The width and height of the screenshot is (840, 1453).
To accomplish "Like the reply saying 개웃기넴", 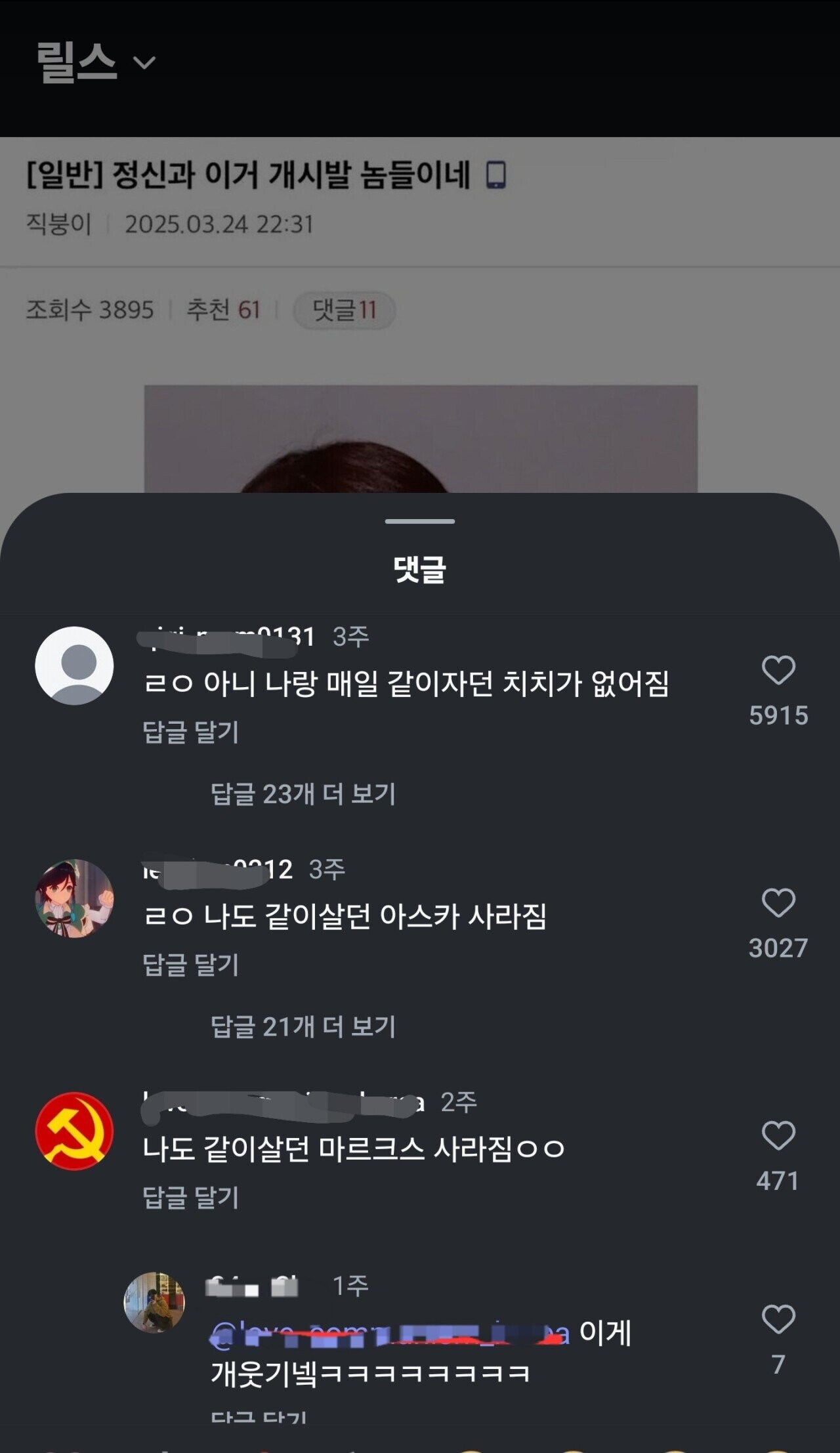I will coord(778,1319).
